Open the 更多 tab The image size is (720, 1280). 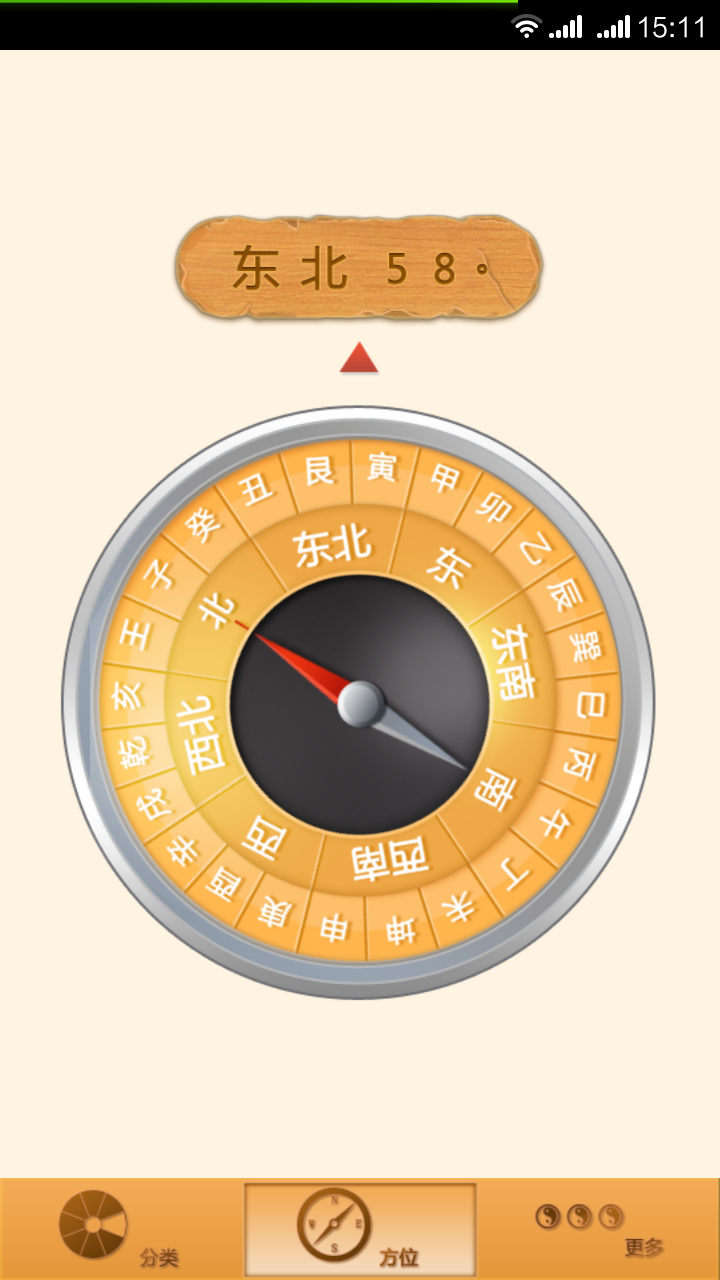[x=600, y=1229]
